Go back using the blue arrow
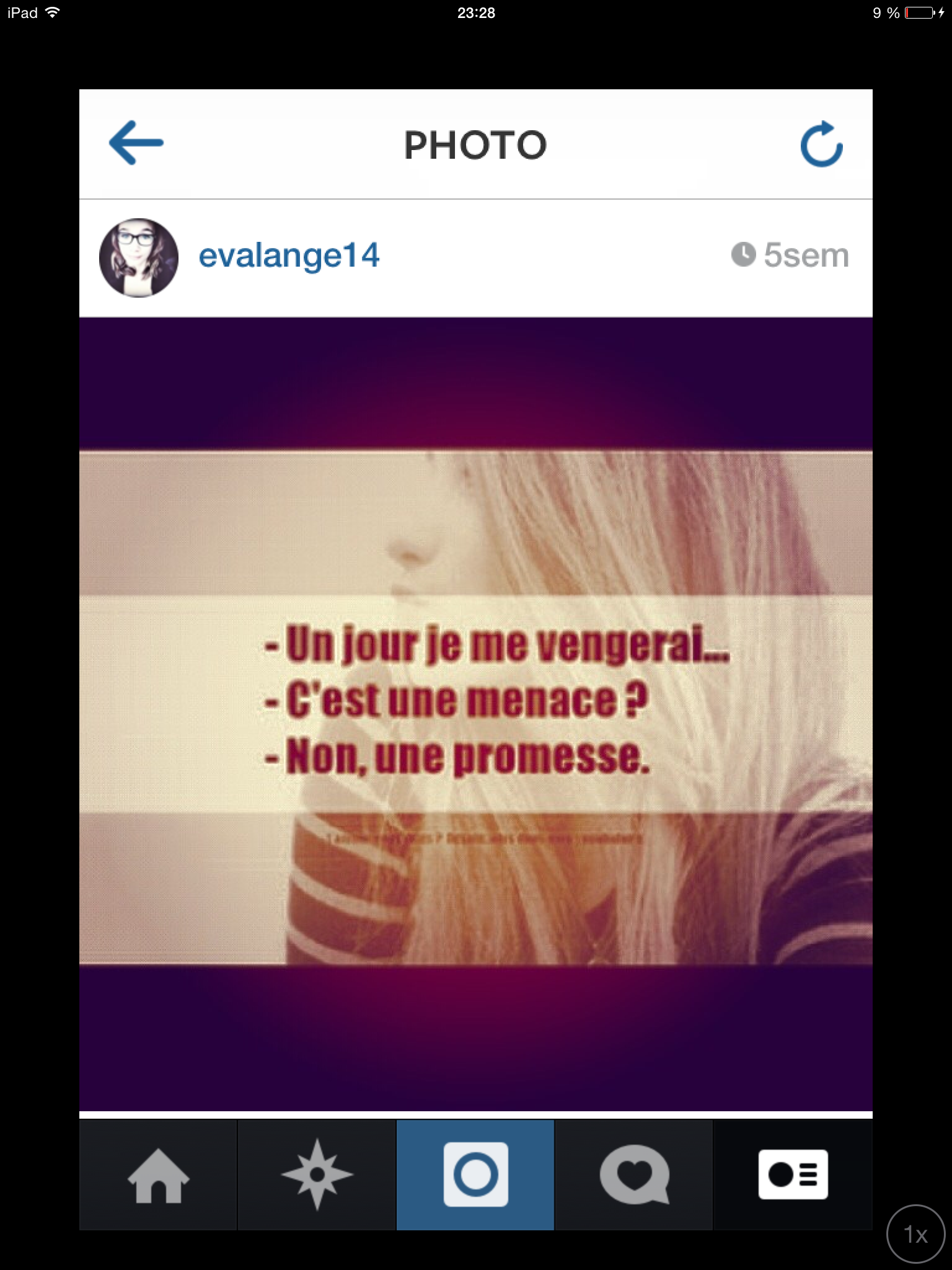This screenshot has height=1270, width=952. tap(136, 143)
